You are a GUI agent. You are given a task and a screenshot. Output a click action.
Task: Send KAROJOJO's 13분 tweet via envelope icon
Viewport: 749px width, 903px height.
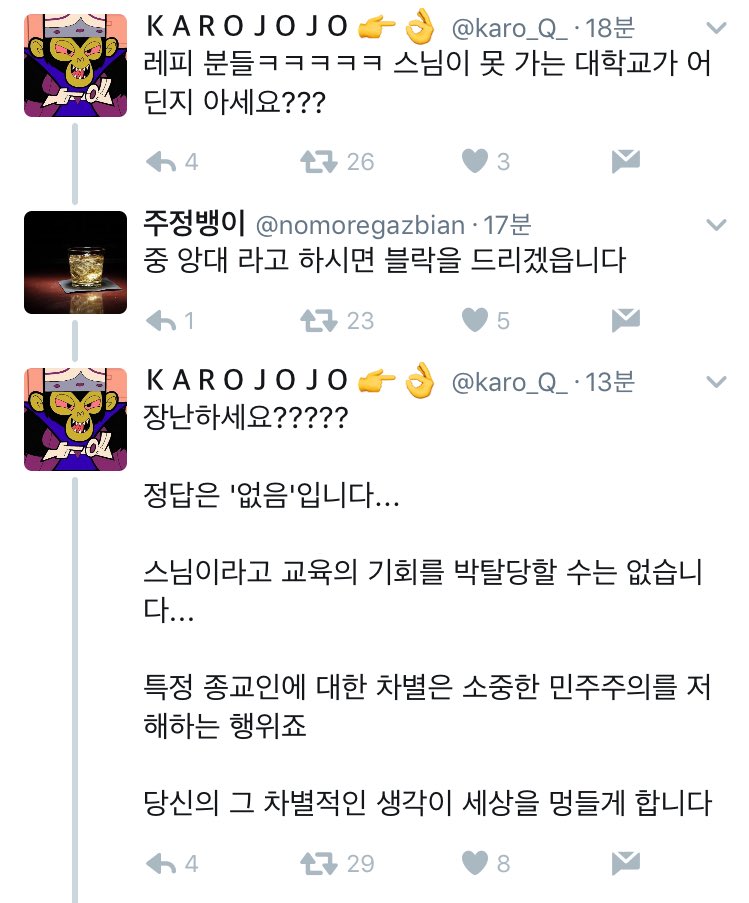[x=625, y=862]
